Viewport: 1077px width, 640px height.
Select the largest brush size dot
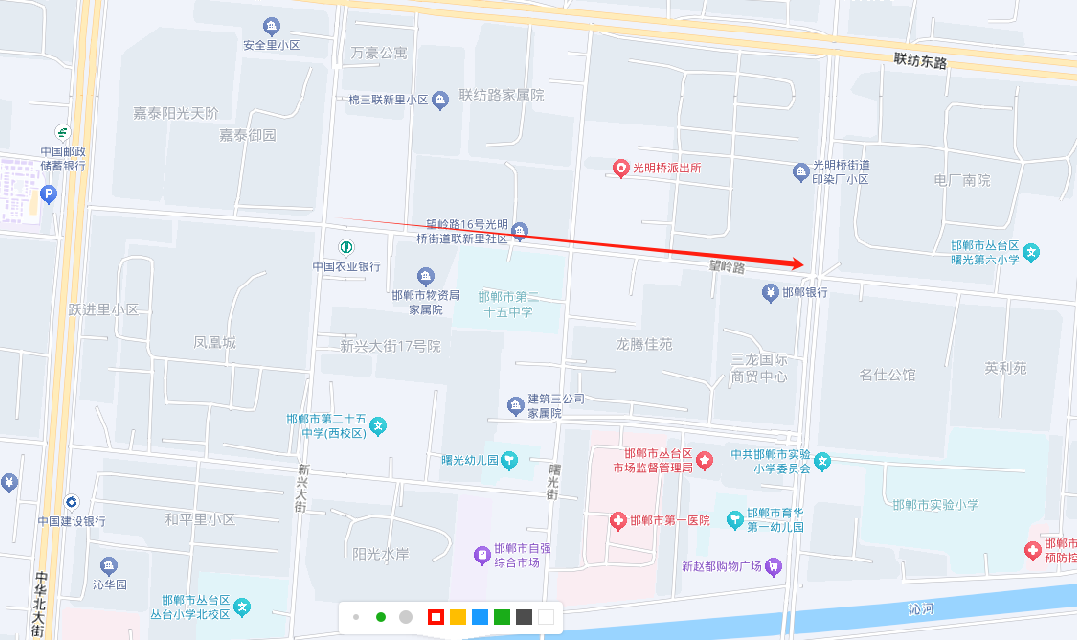(406, 617)
